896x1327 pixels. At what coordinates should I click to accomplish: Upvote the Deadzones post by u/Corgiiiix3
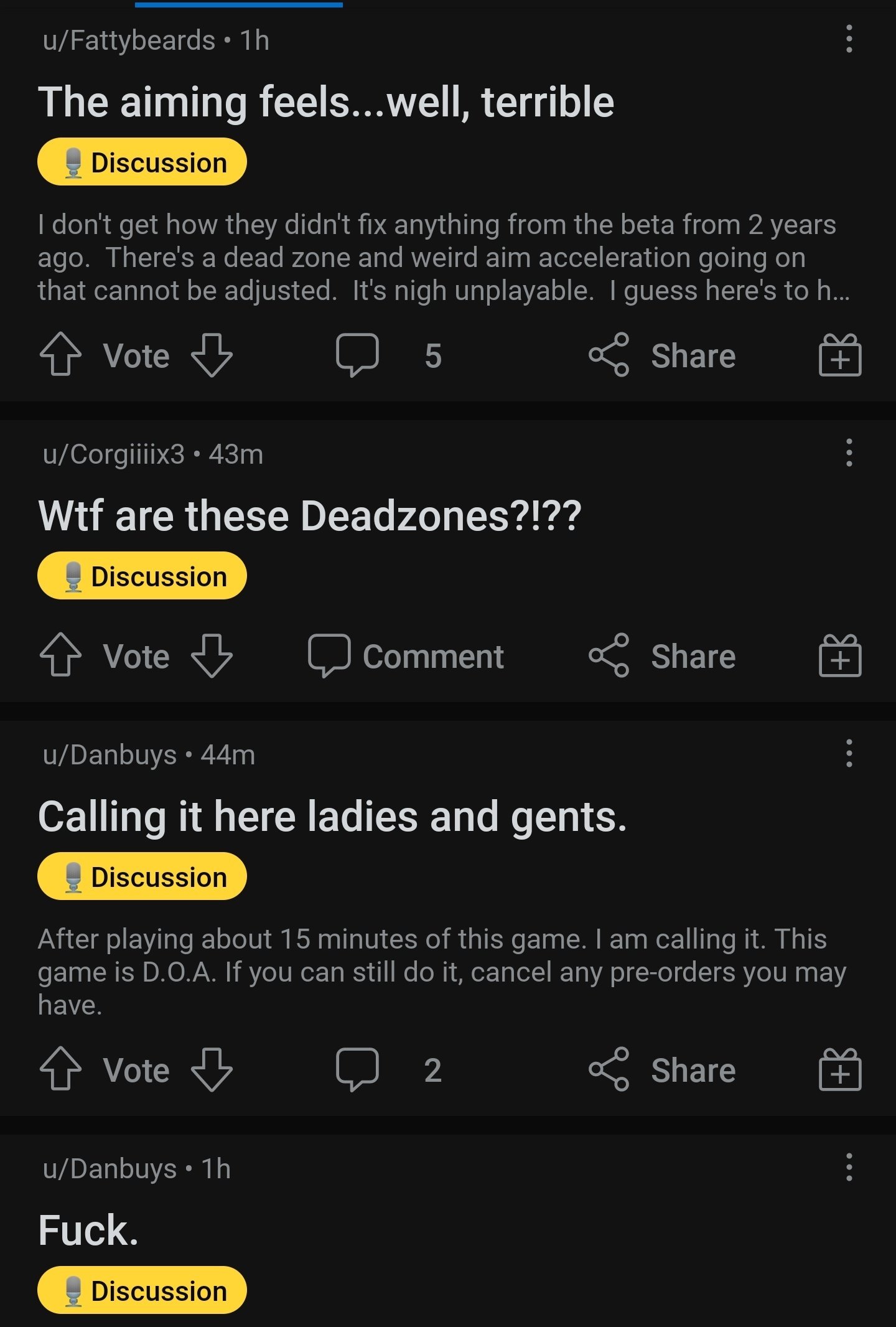point(60,655)
